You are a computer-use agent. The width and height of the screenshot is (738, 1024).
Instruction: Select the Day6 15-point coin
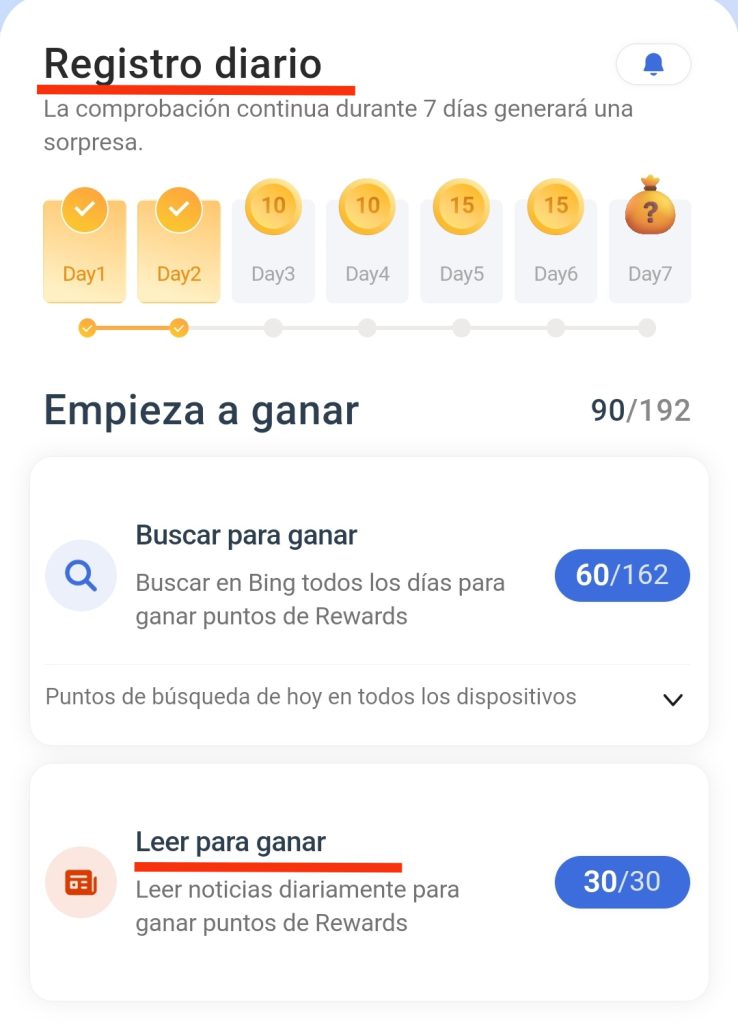click(x=556, y=205)
